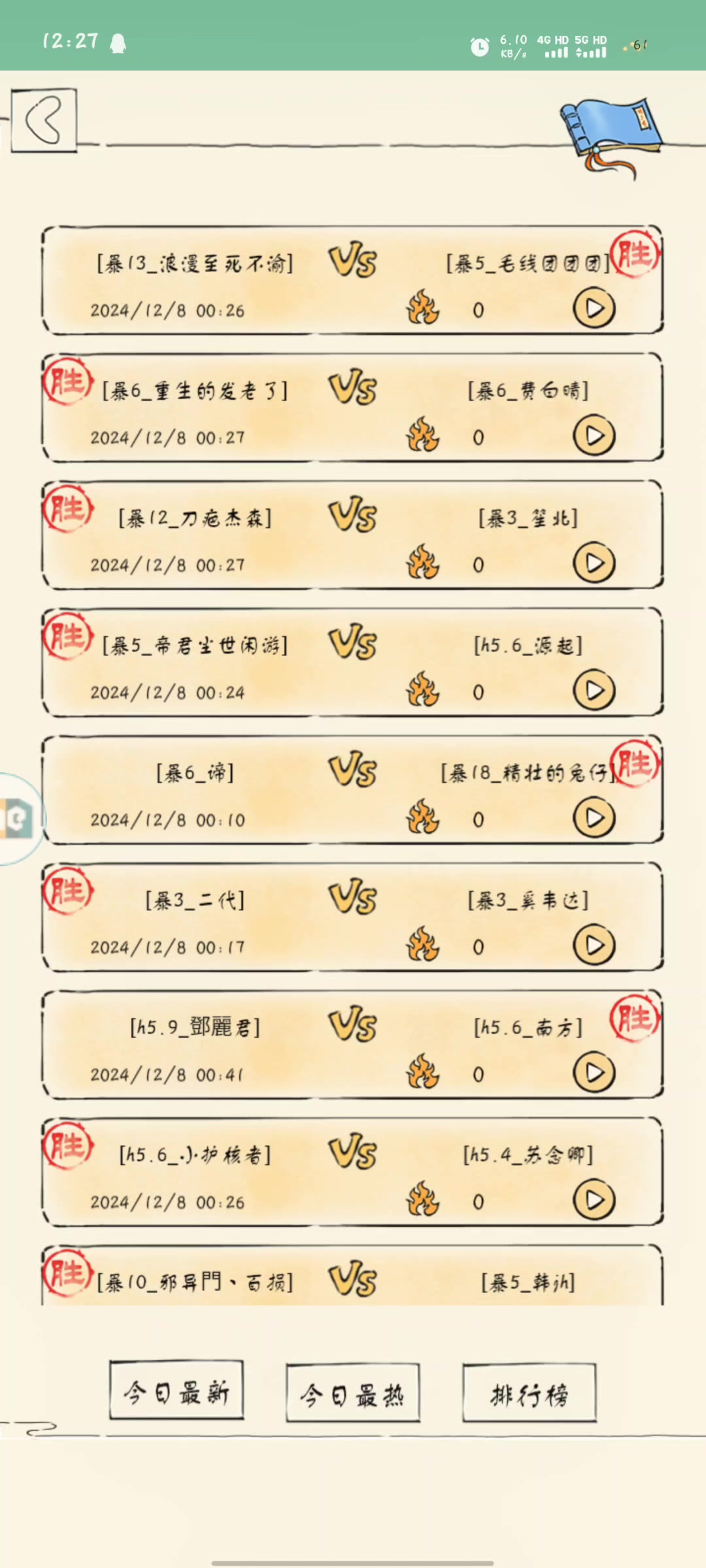Play replay of 暴6_重生的发老了 vs 暴6_费白晴
The width and height of the screenshot is (706, 1568).
click(x=594, y=436)
